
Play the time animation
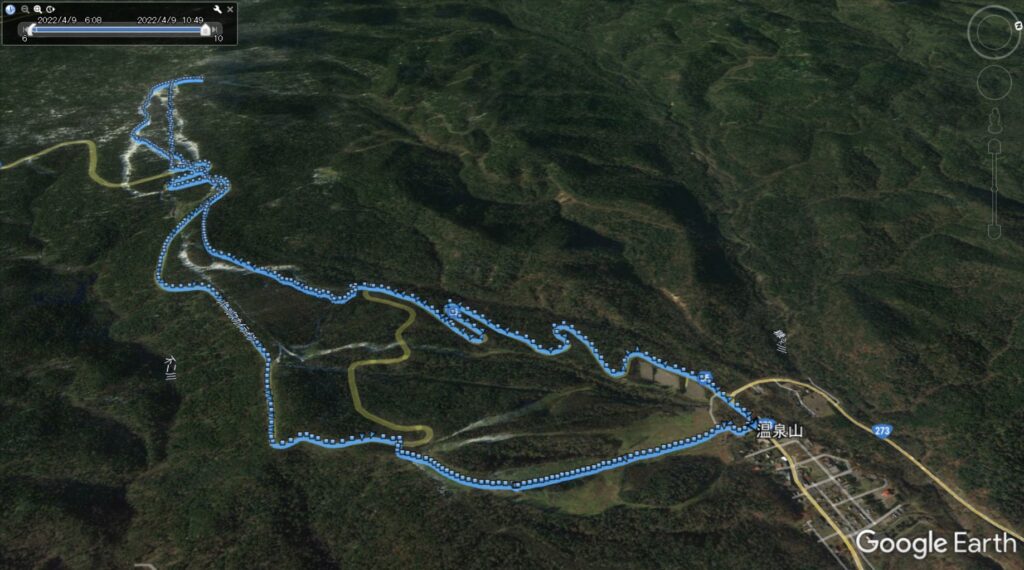pos(50,10)
